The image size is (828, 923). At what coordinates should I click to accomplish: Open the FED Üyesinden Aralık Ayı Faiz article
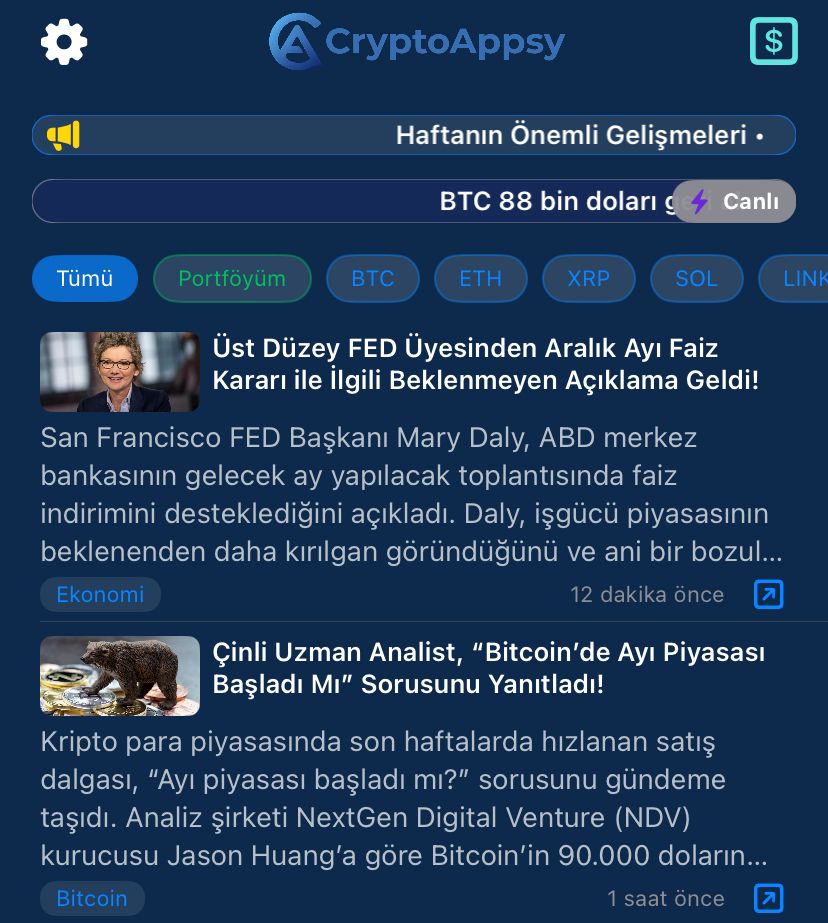pyautogui.click(x=485, y=365)
